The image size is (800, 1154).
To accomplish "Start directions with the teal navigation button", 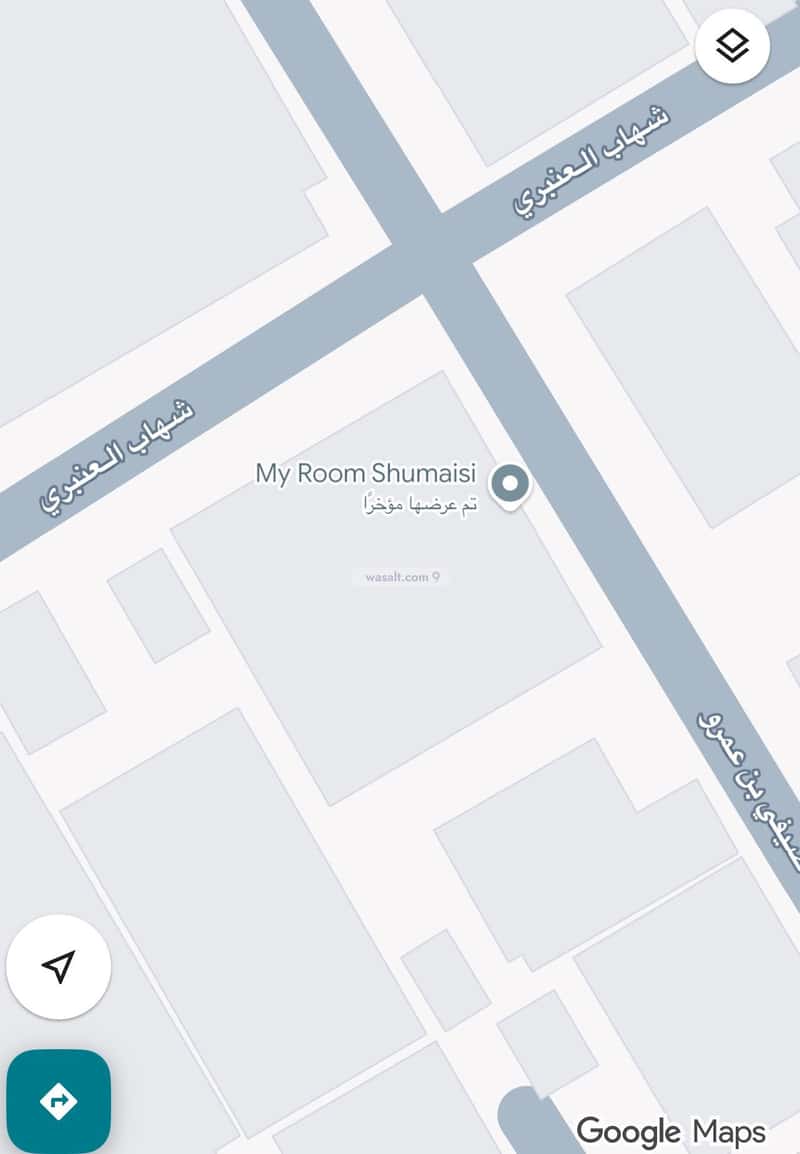I will 58,1101.
